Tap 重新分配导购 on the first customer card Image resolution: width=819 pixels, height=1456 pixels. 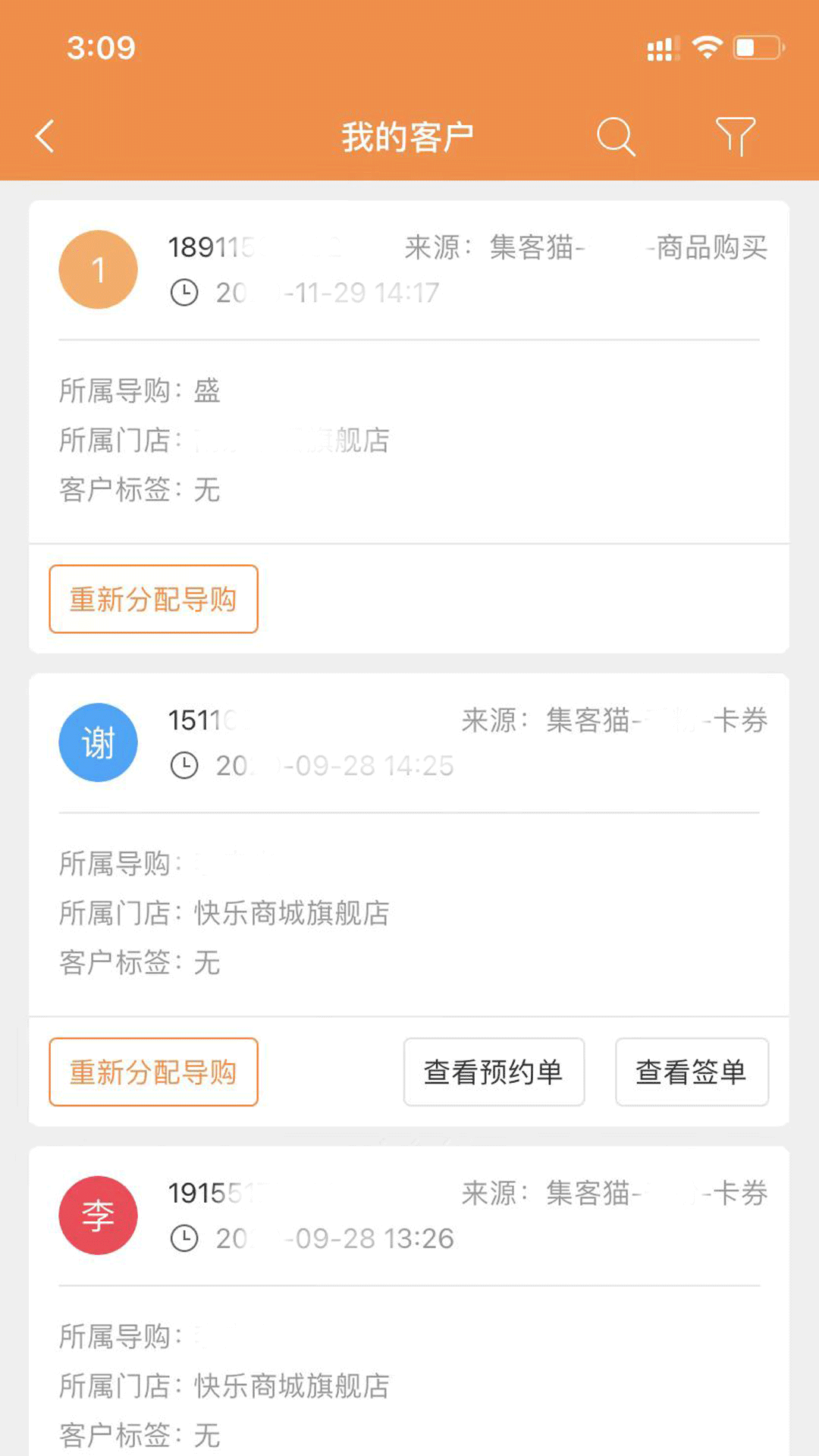click(152, 598)
